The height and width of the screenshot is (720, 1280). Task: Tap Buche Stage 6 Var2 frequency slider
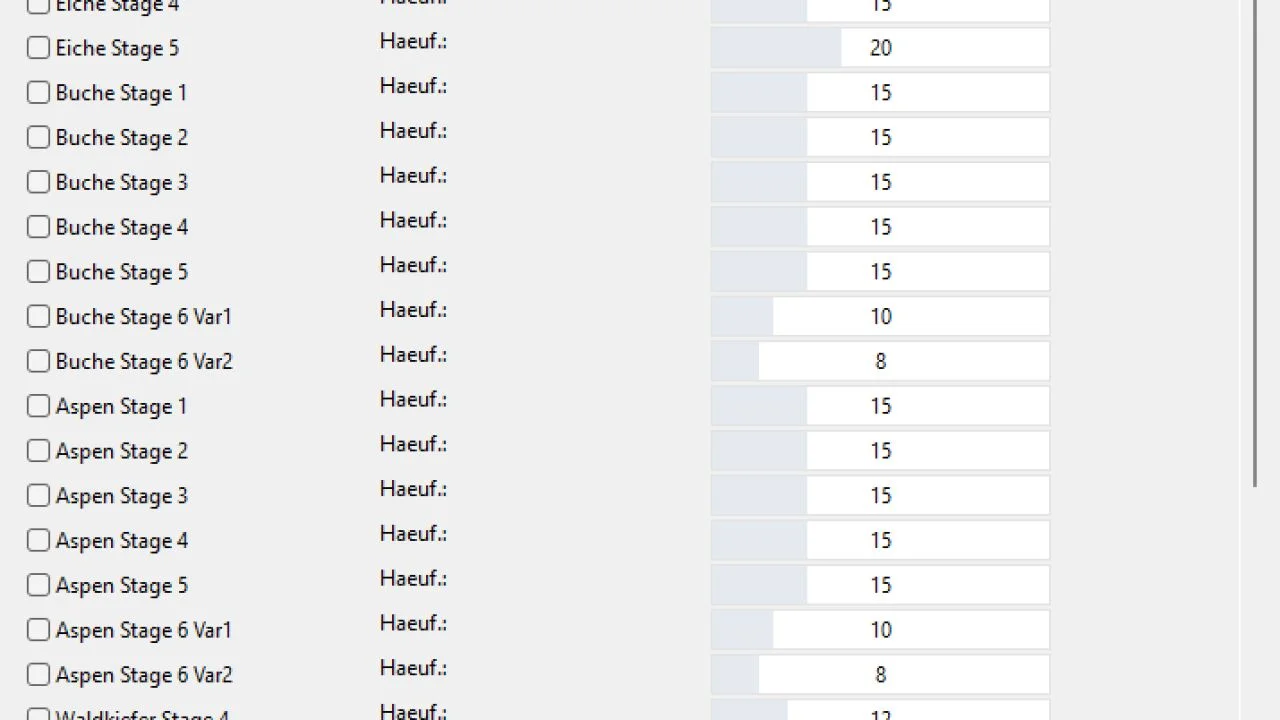[x=880, y=361]
